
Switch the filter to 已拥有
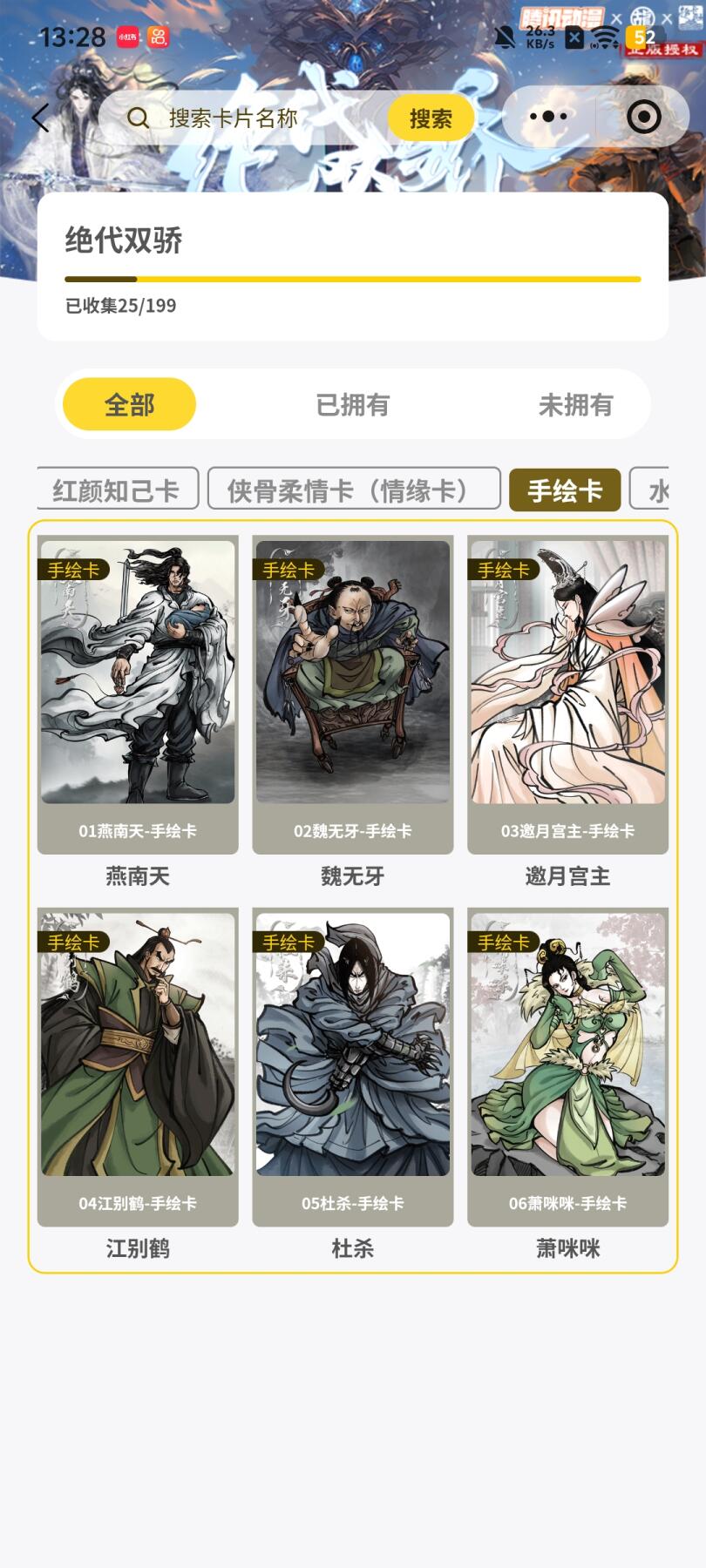click(x=352, y=404)
